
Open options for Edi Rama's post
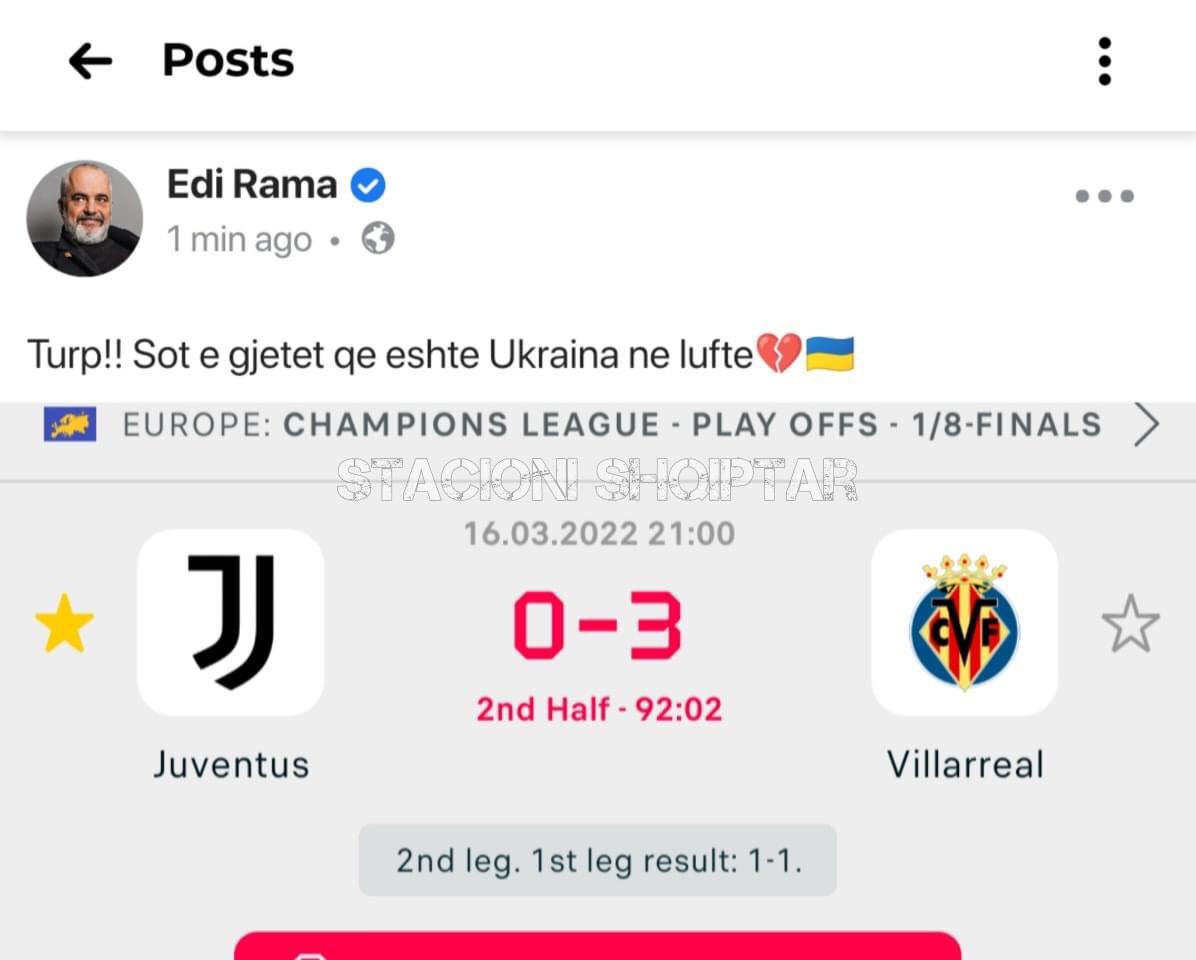click(x=1104, y=196)
